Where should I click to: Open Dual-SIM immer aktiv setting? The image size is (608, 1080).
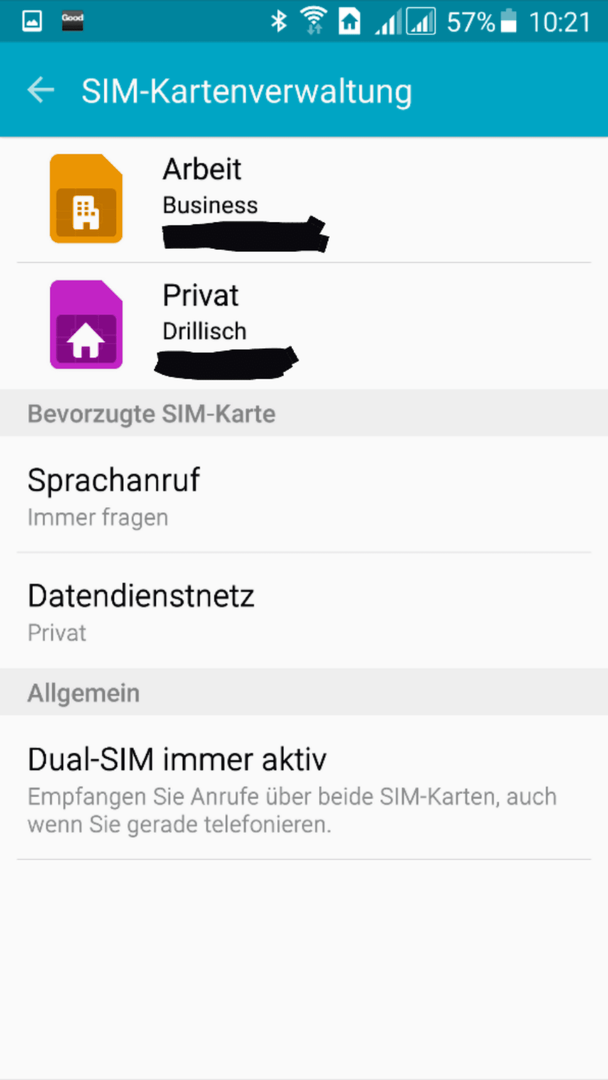pos(304,787)
